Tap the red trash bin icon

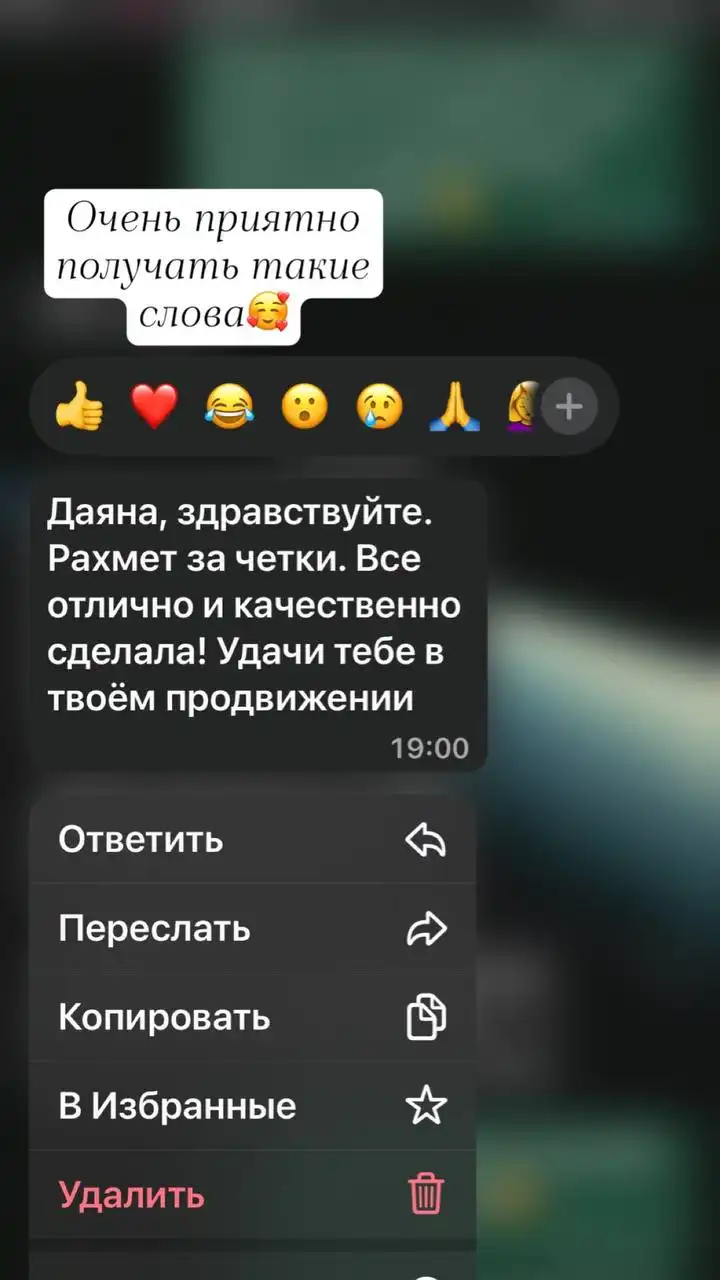tap(427, 1193)
